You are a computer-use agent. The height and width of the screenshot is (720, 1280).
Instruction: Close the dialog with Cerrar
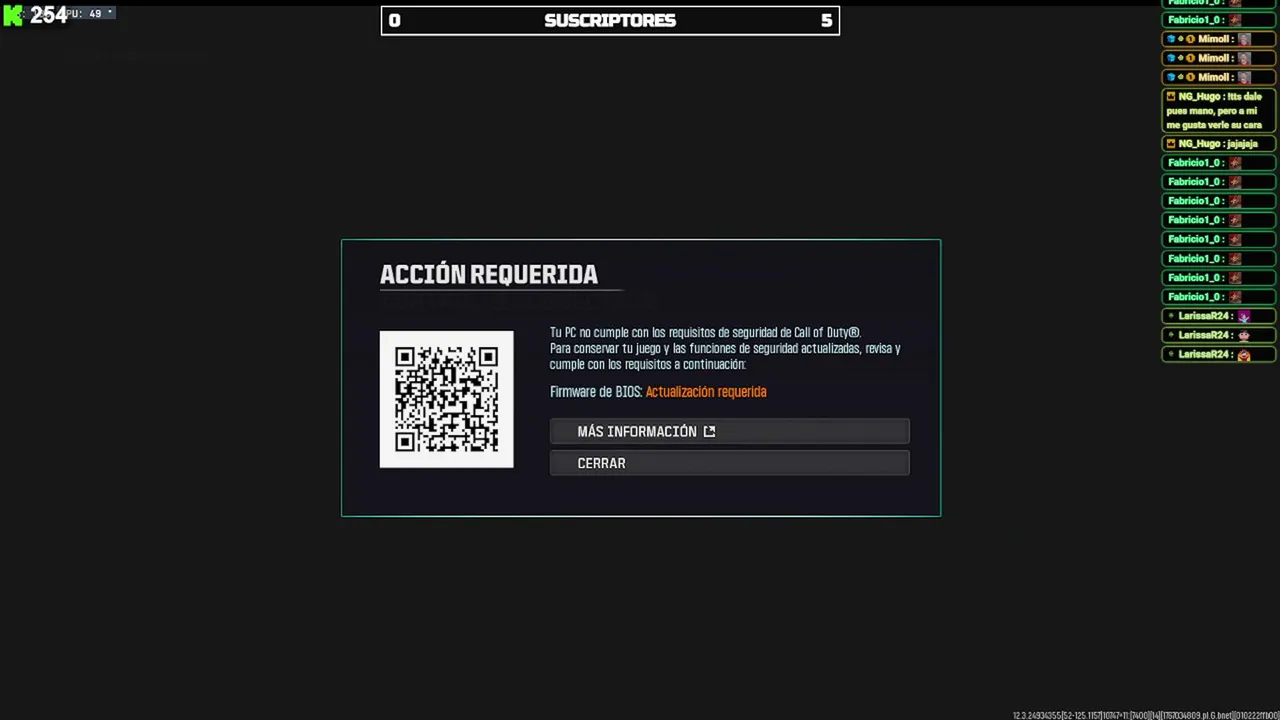coord(729,463)
